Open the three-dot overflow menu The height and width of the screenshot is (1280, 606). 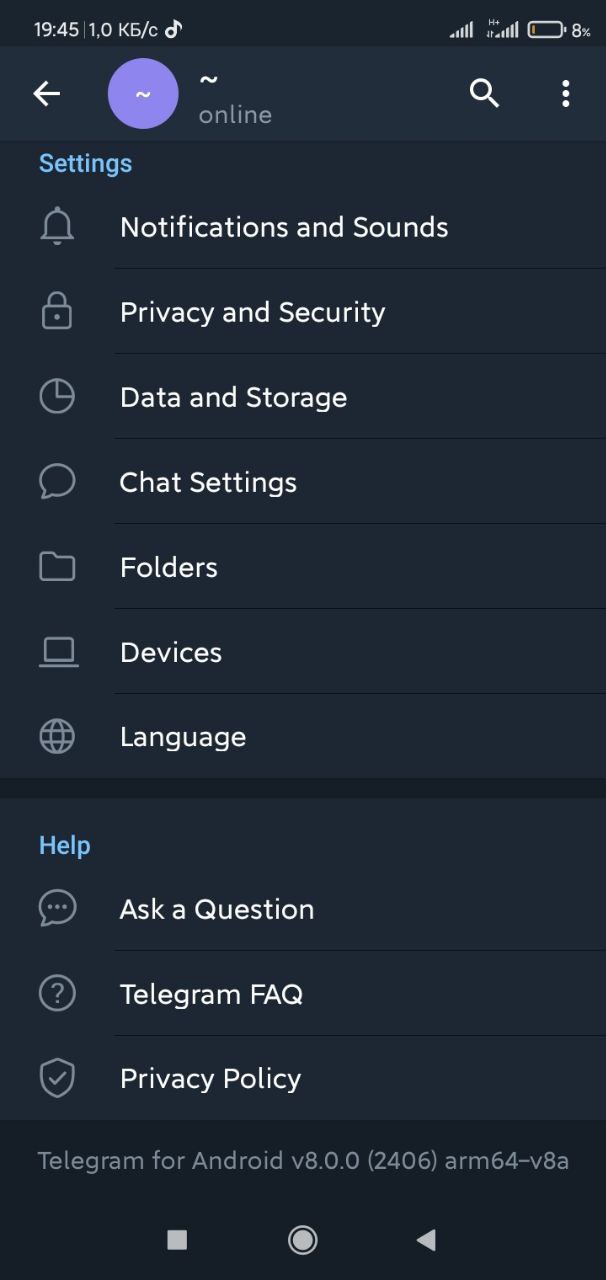click(565, 94)
